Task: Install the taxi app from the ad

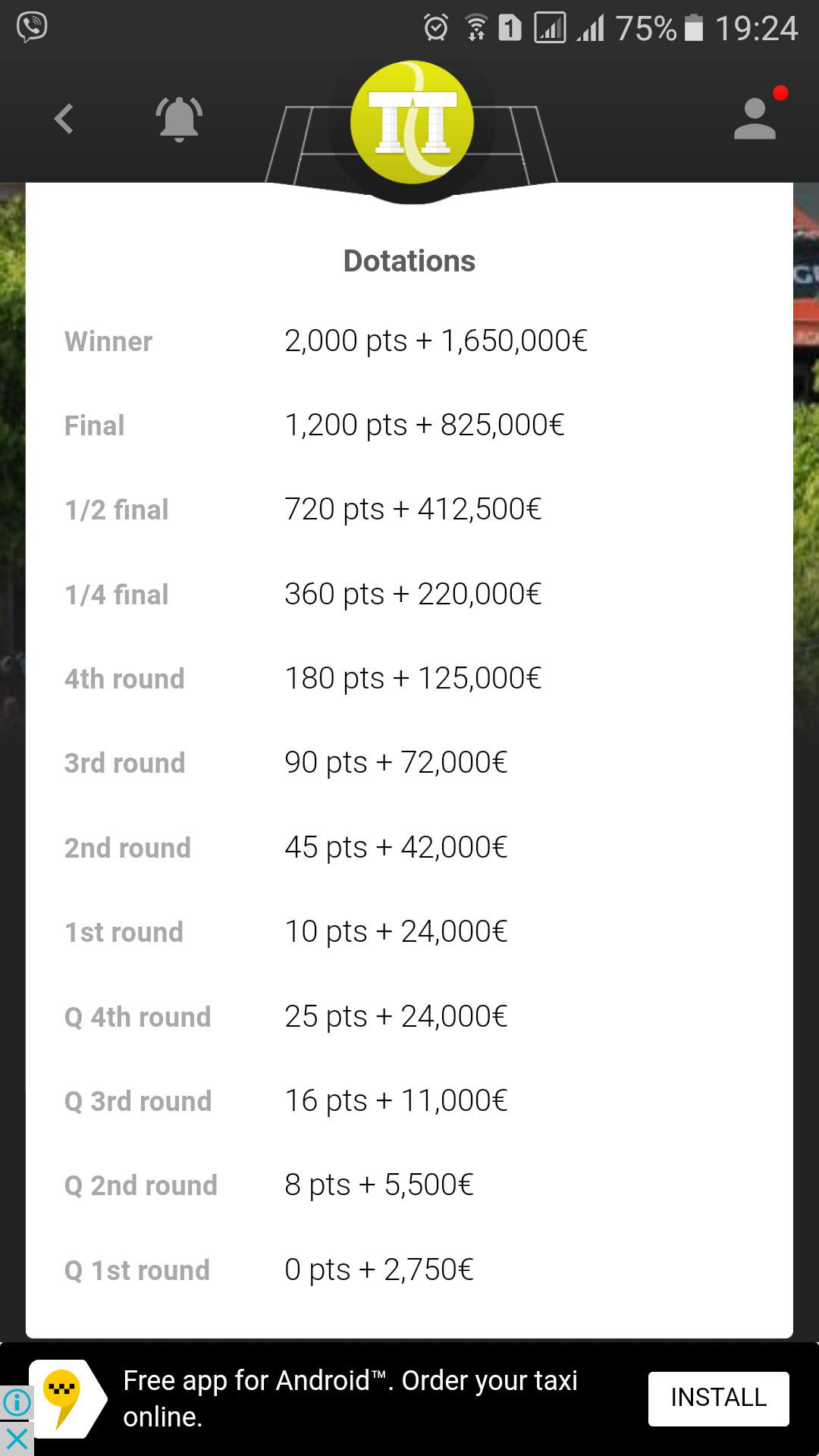Action: pos(718,1398)
